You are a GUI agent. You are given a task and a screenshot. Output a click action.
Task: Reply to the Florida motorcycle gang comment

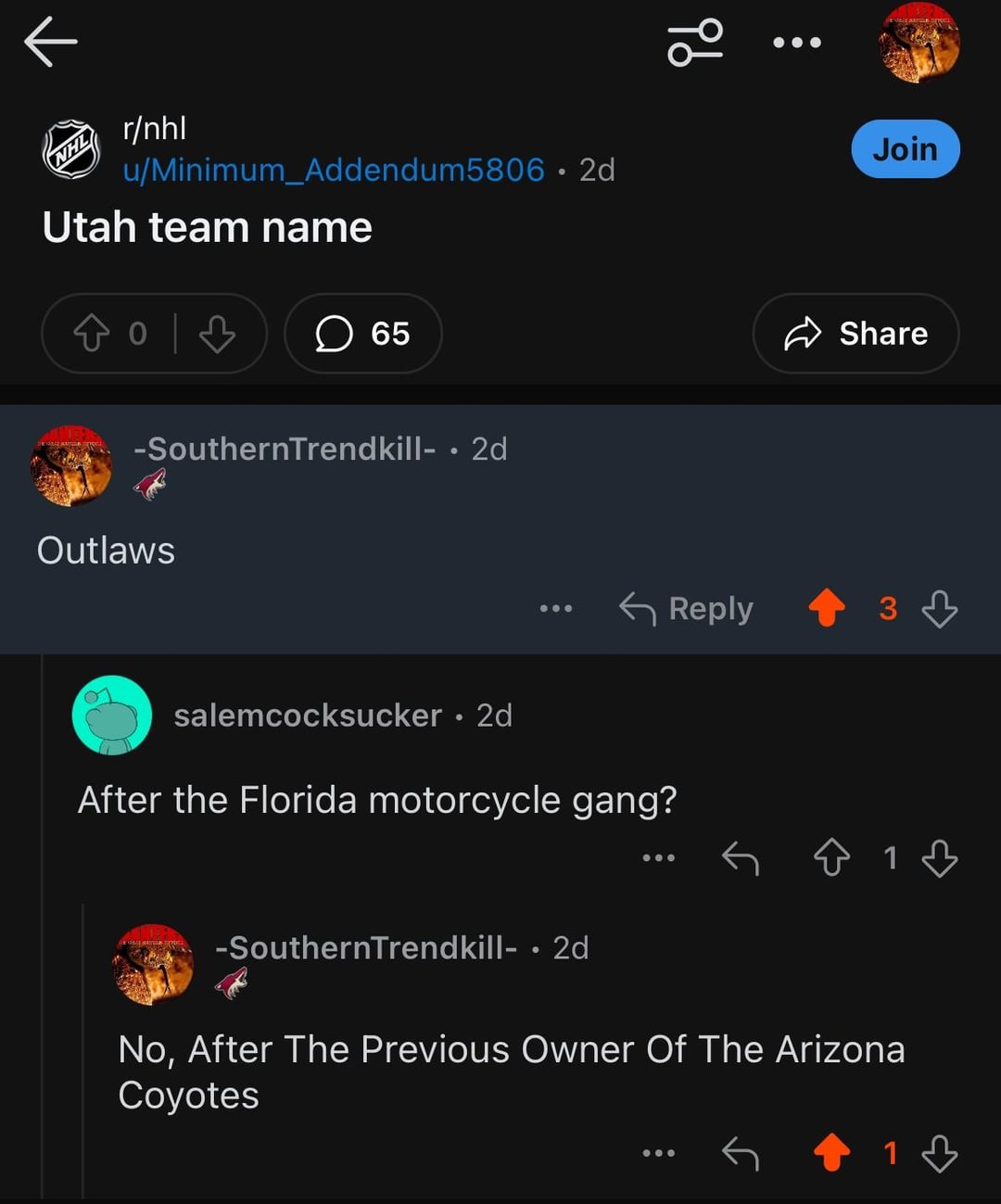tap(741, 858)
